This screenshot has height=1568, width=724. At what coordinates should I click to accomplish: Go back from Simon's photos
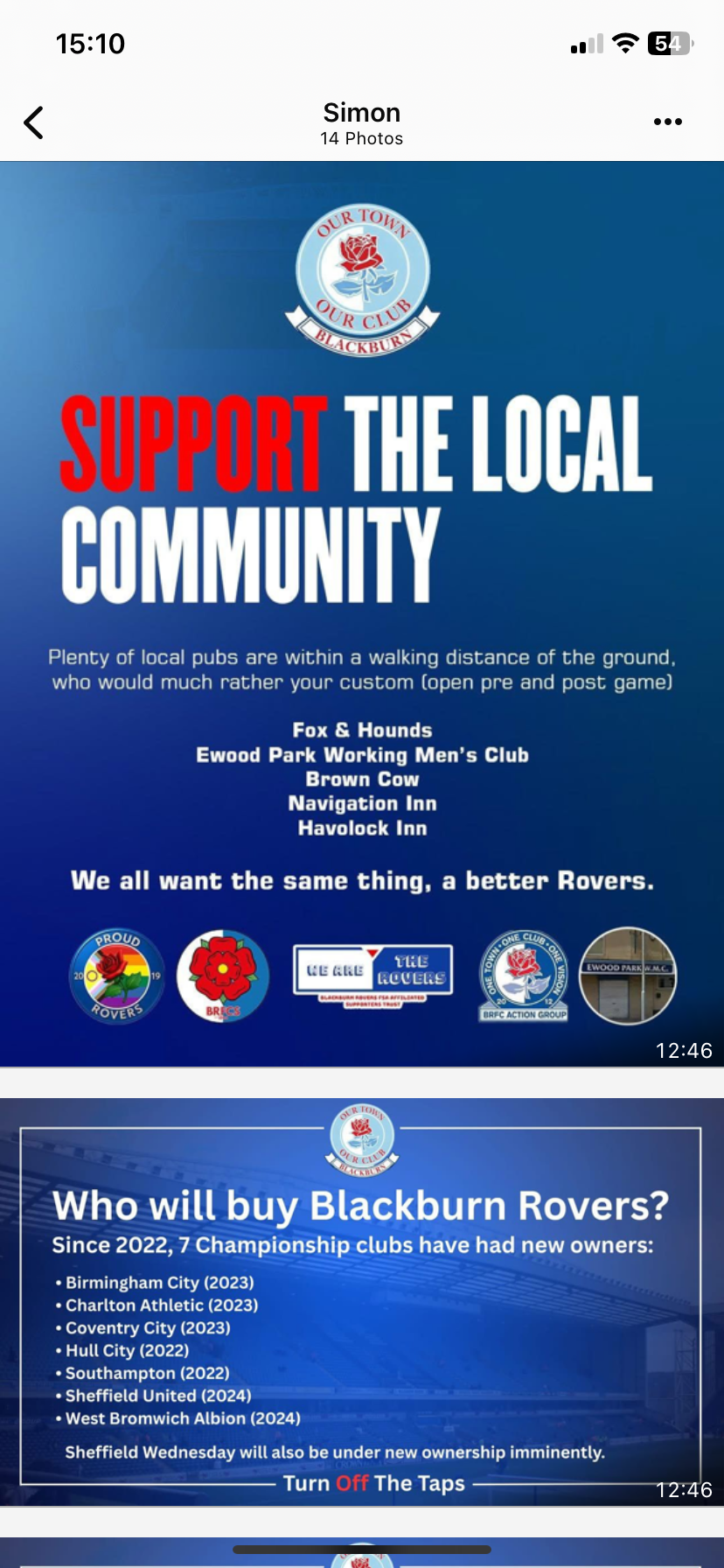coord(34,122)
